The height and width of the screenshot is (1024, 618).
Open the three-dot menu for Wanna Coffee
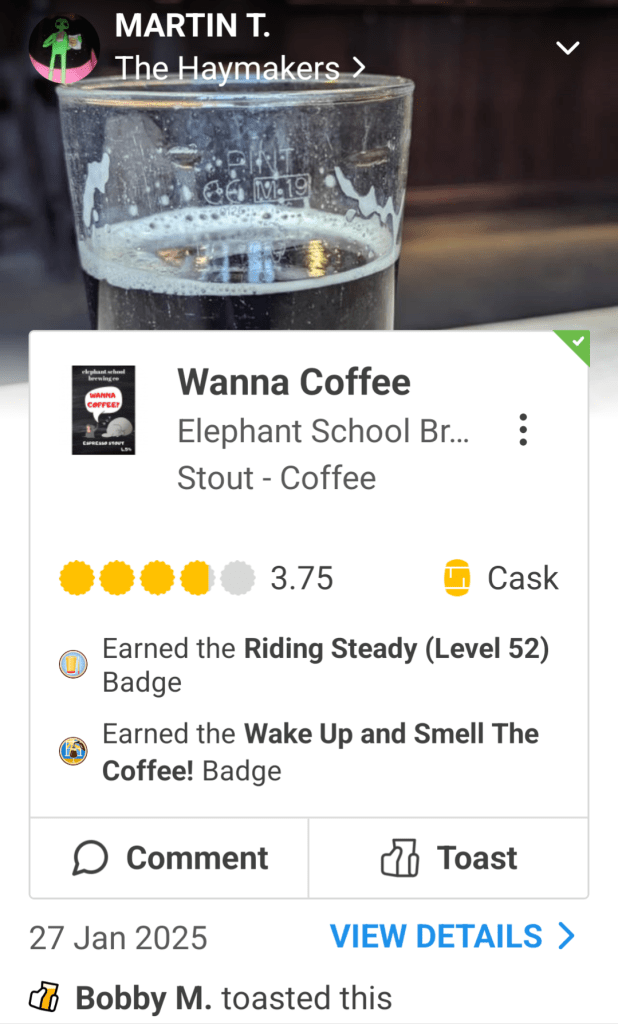coord(522,430)
